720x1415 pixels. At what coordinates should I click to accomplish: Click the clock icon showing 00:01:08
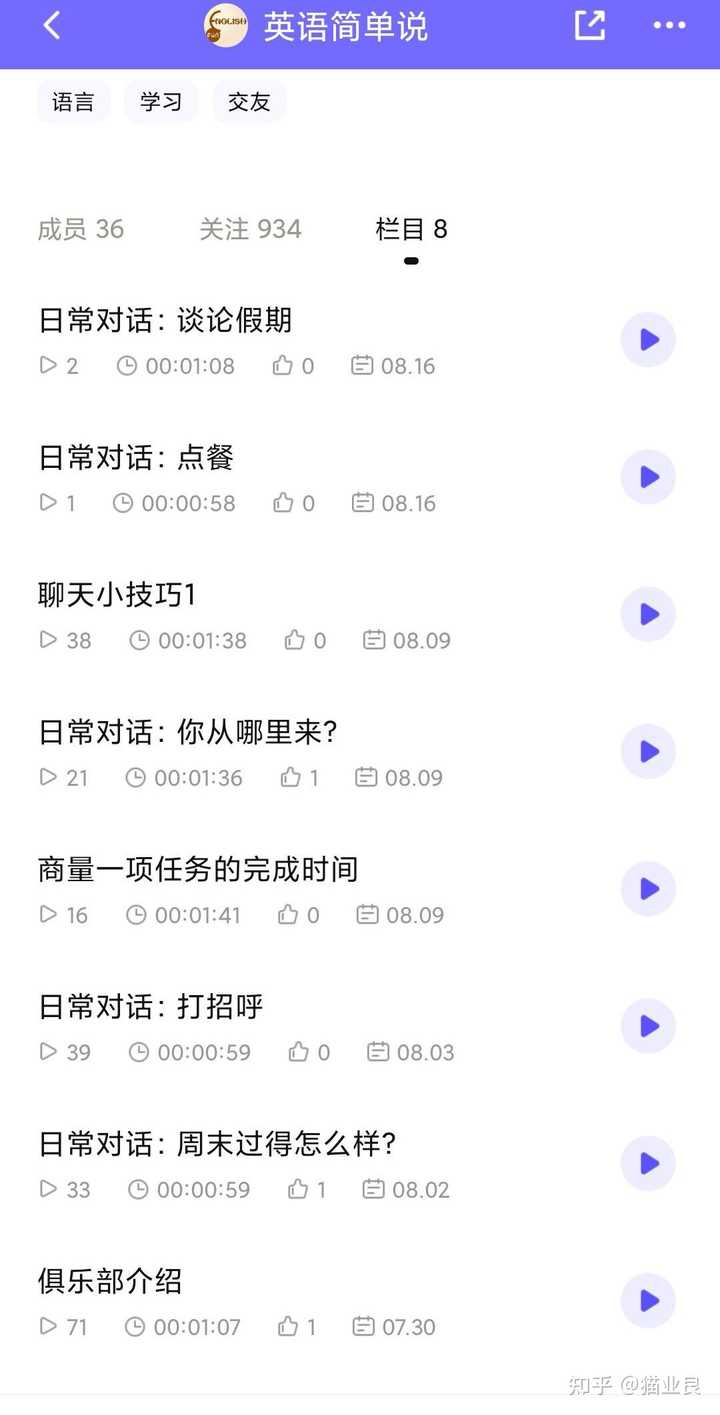(x=126, y=366)
